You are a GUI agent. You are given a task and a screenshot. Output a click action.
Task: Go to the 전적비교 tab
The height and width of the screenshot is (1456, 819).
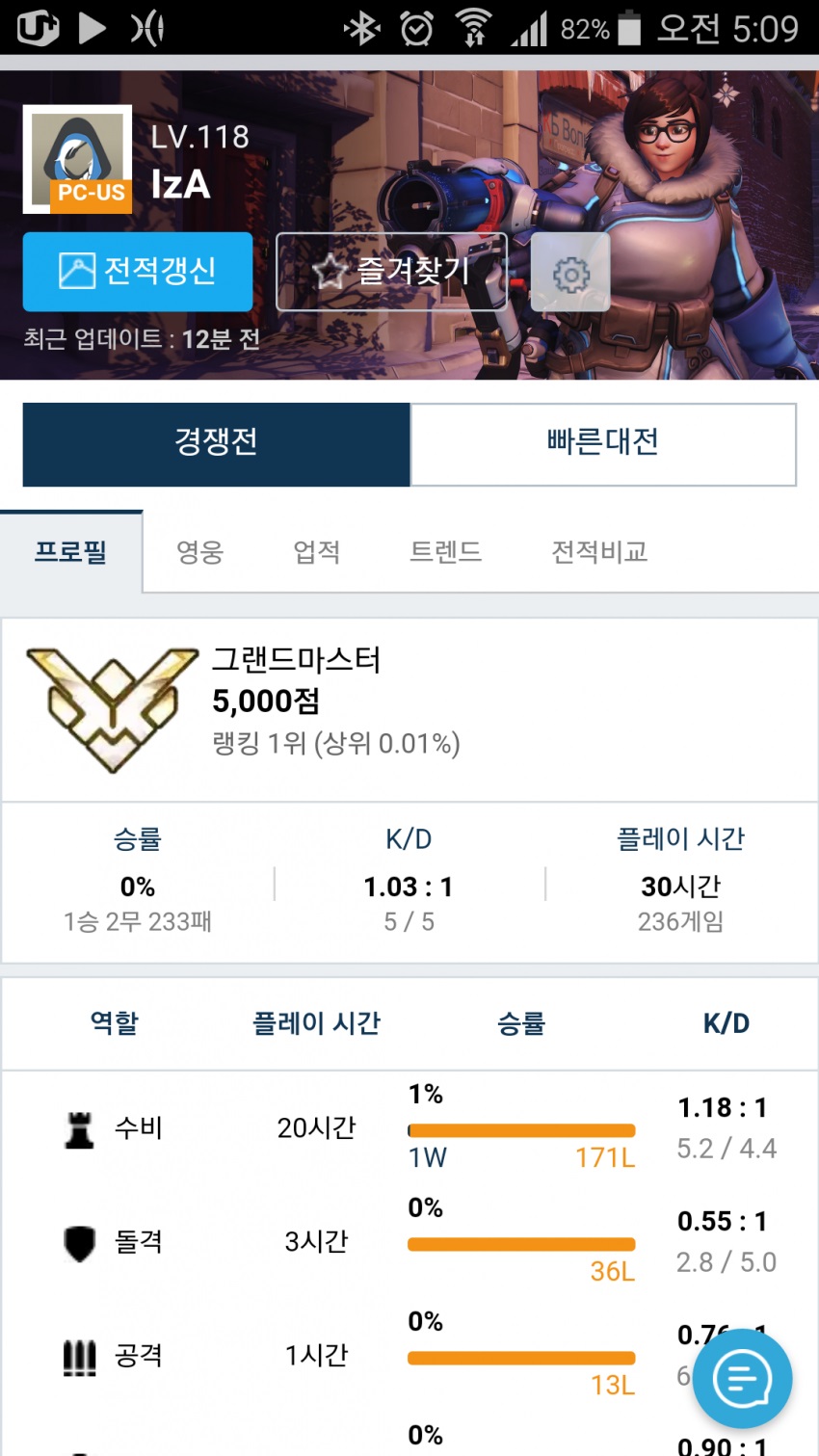tap(598, 552)
